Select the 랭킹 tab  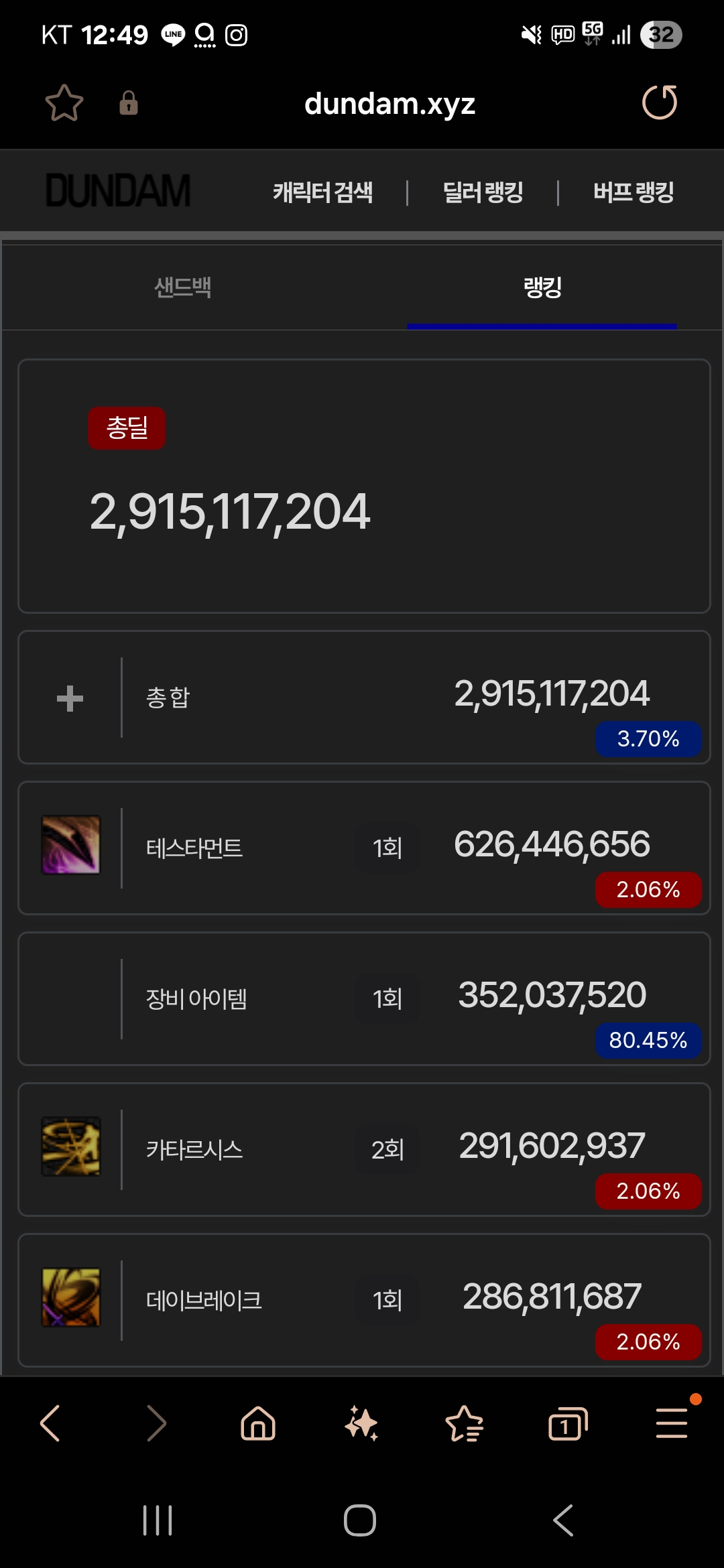[542, 287]
